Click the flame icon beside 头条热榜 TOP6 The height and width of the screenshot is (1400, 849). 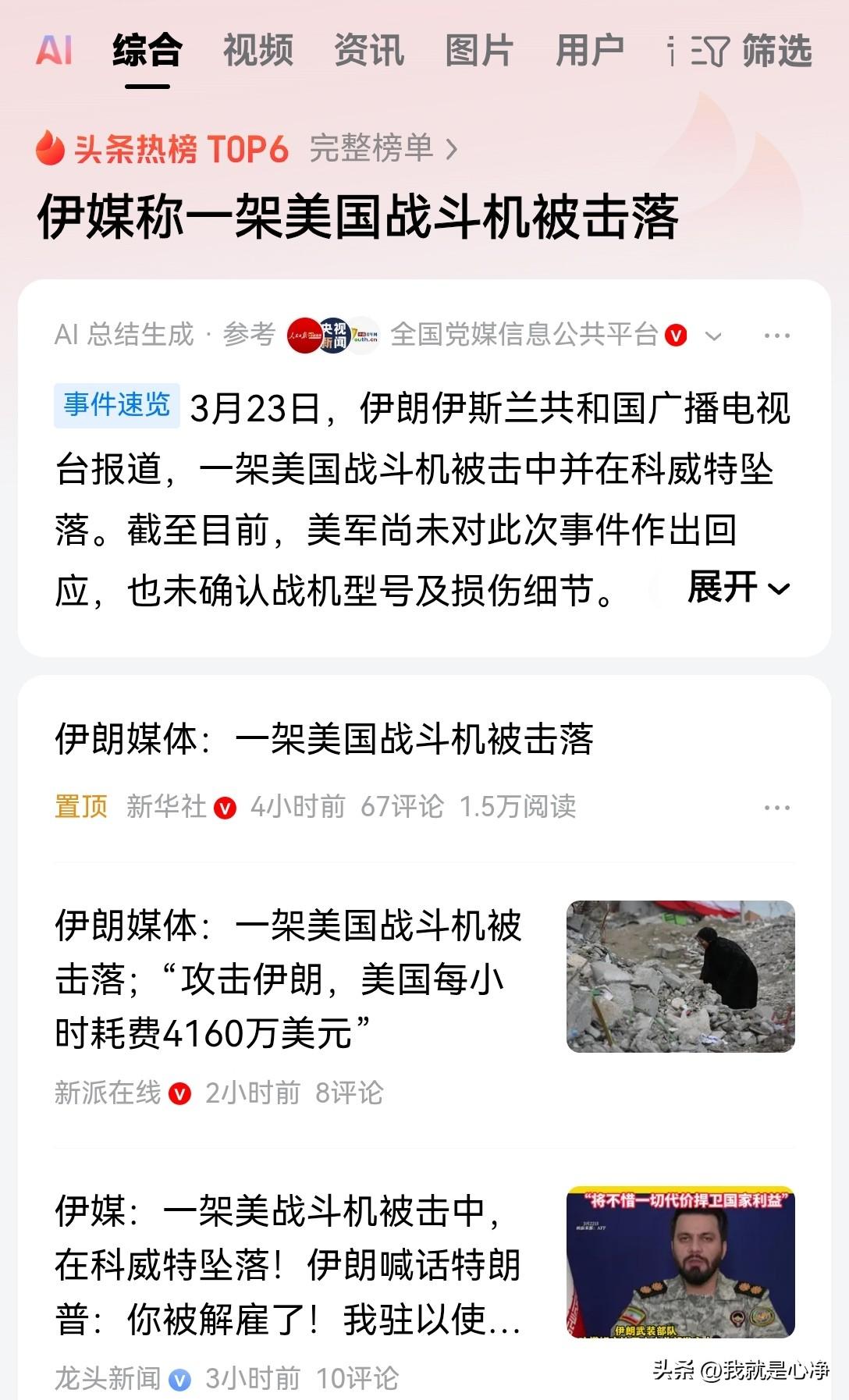(x=50, y=149)
